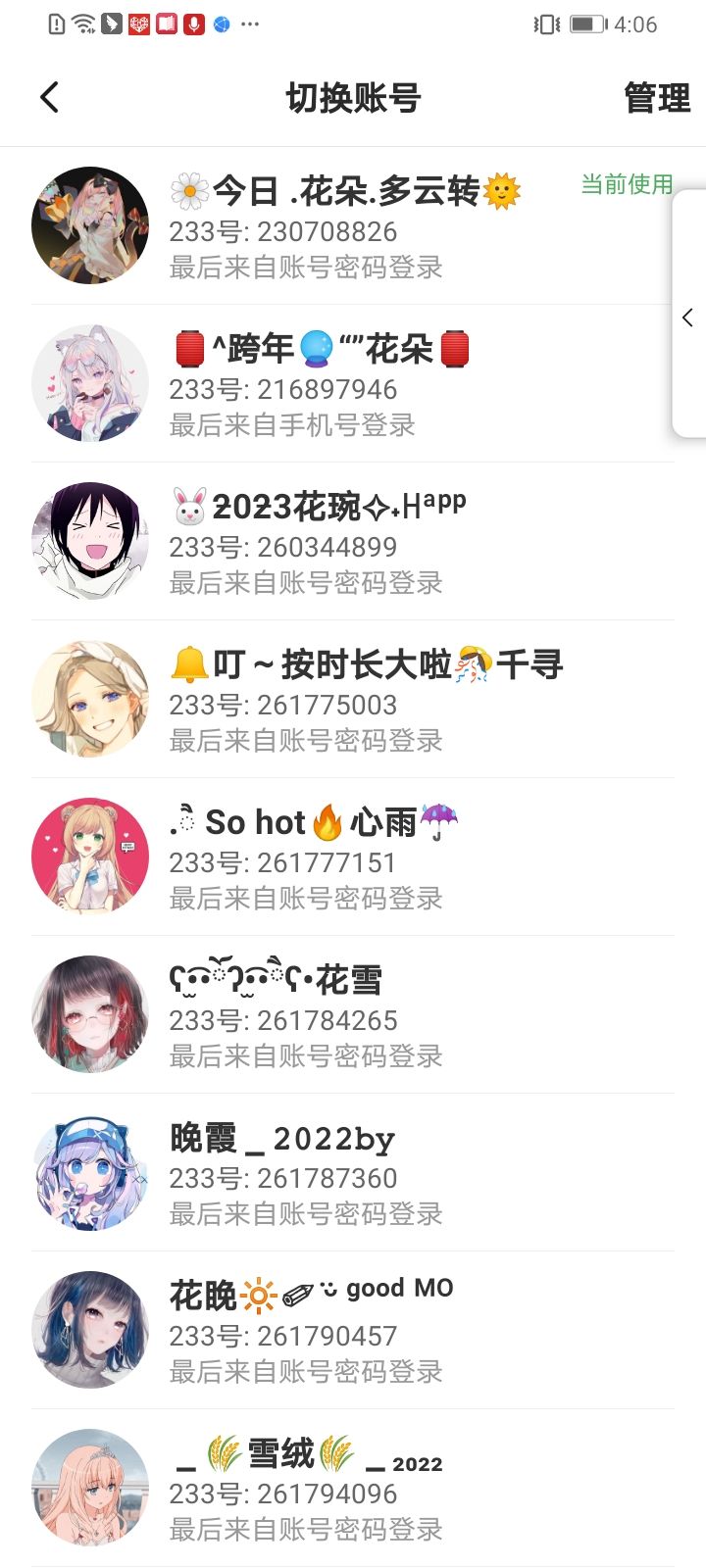The width and height of the screenshot is (706, 1568).
Task: Switch to the 晚霞_2022by account
Action: pos(353,1173)
